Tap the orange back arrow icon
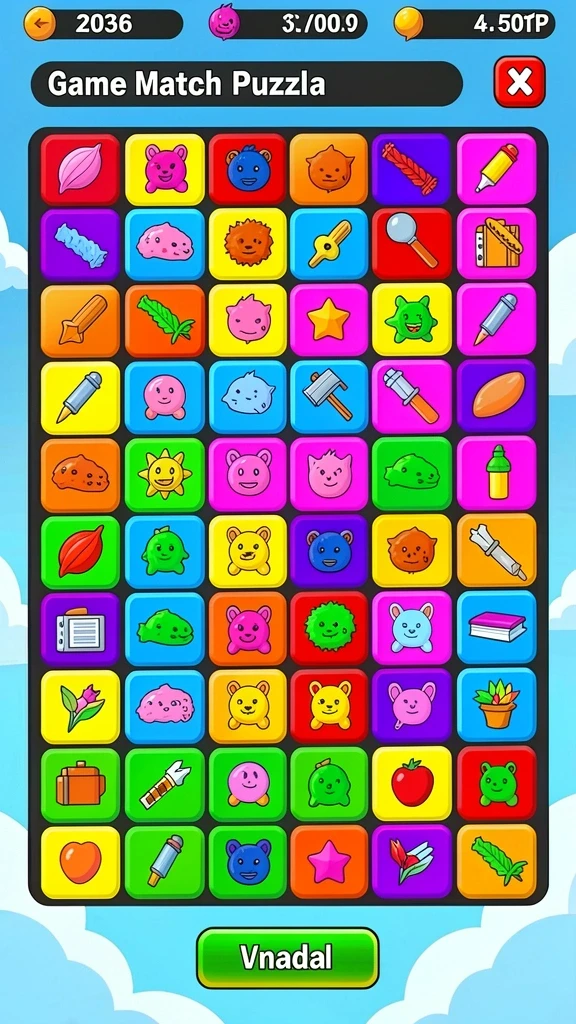This screenshot has width=576, height=1024. pos(39,24)
